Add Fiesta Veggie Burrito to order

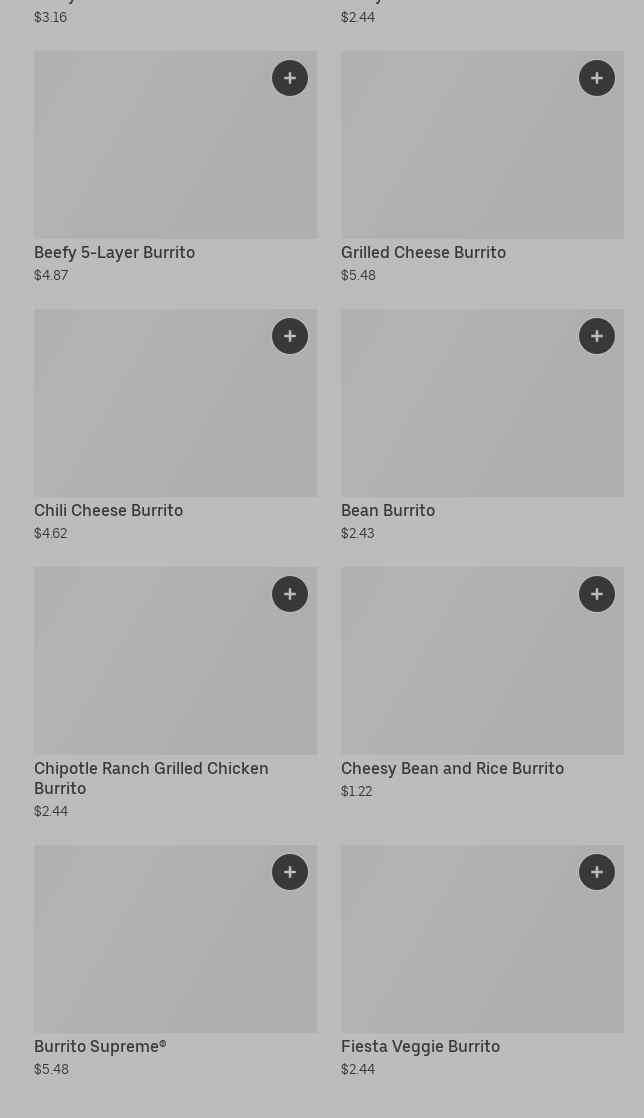pyautogui.click(x=597, y=872)
